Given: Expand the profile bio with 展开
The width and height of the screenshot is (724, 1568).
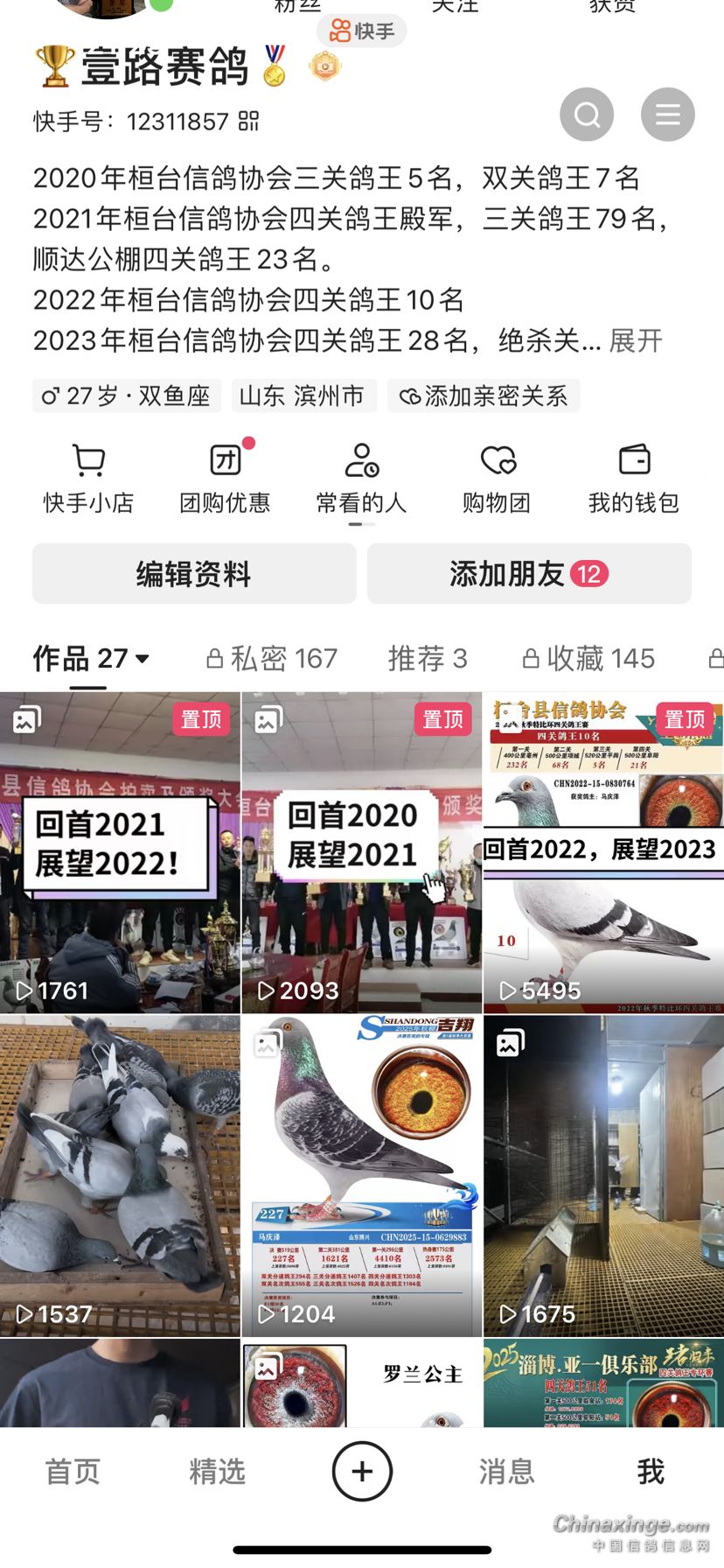Looking at the screenshot, I should tap(636, 340).
